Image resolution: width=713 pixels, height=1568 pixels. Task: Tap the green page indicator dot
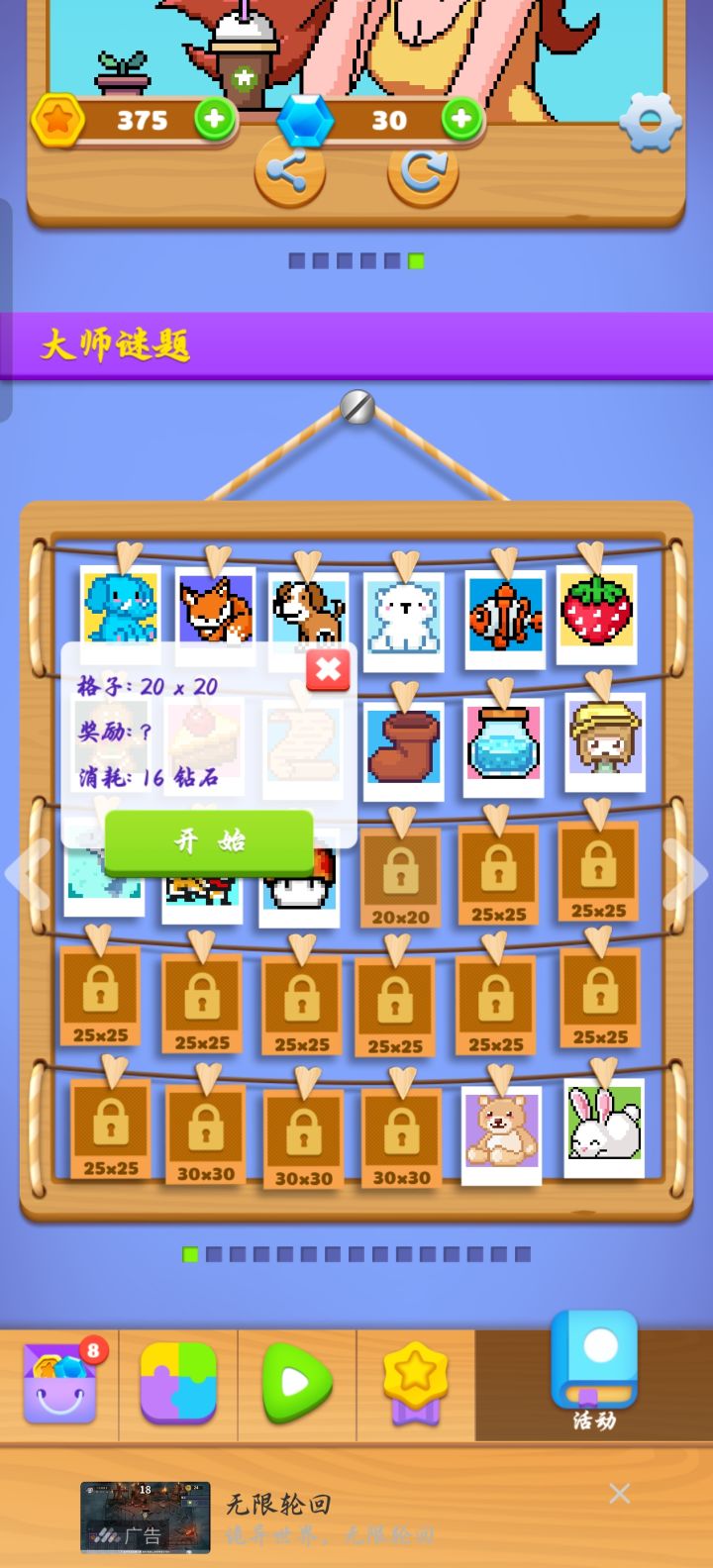[x=194, y=1255]
